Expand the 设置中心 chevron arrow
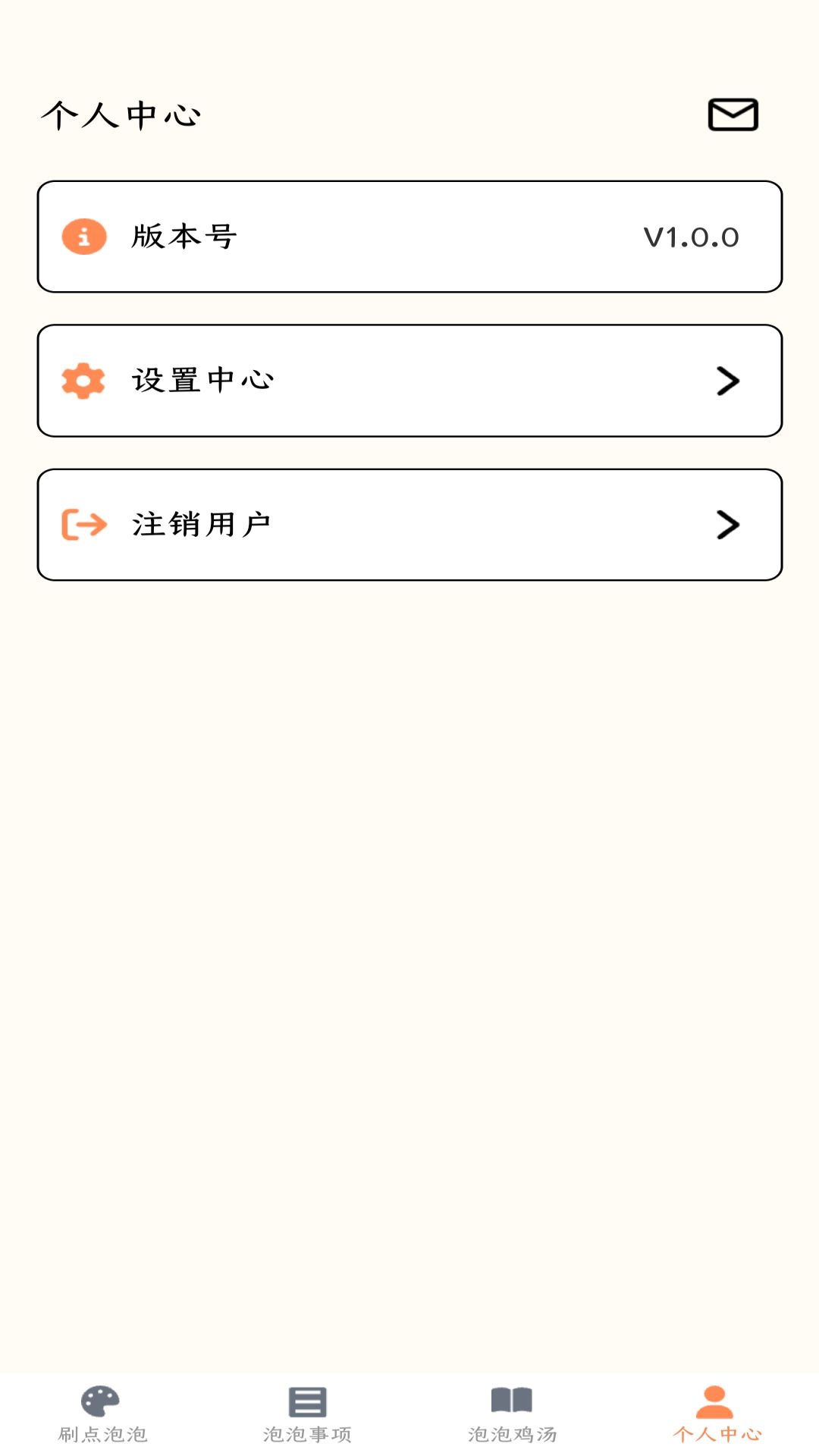This screenshot has height=1456, width=819. [727, 381]
